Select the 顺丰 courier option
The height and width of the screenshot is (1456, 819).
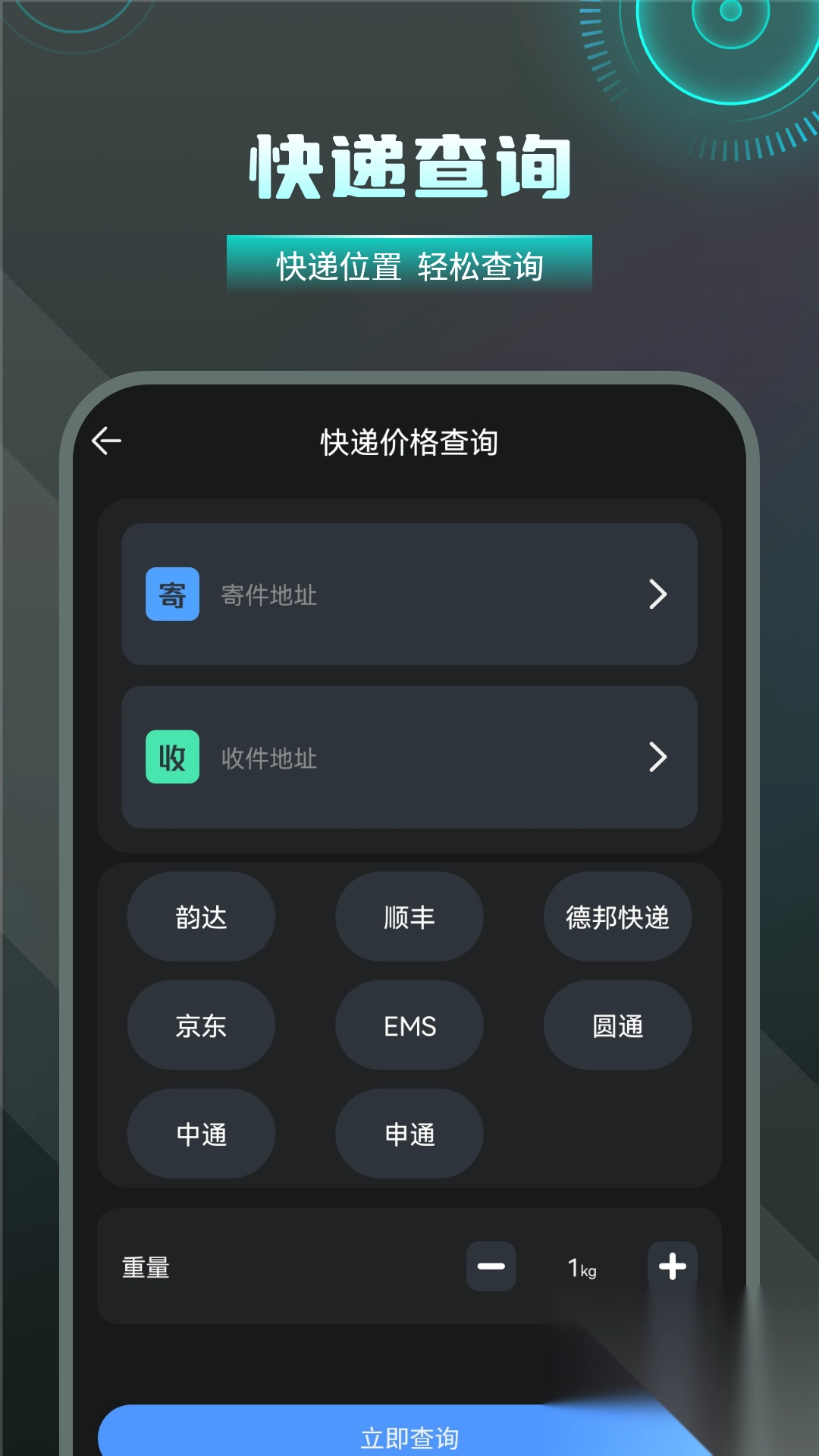click(408, 917)
